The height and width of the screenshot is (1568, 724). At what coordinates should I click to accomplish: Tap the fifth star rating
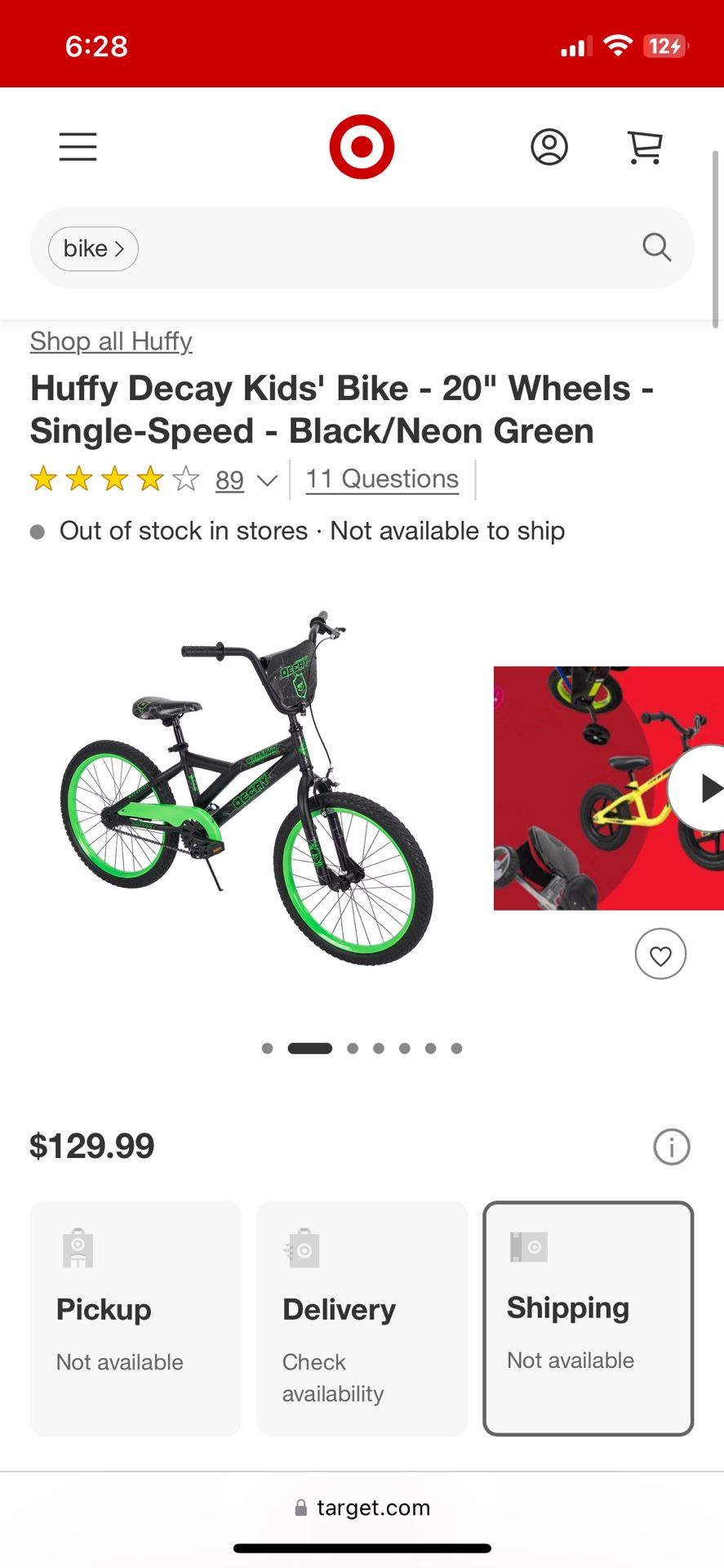[186, 479]
